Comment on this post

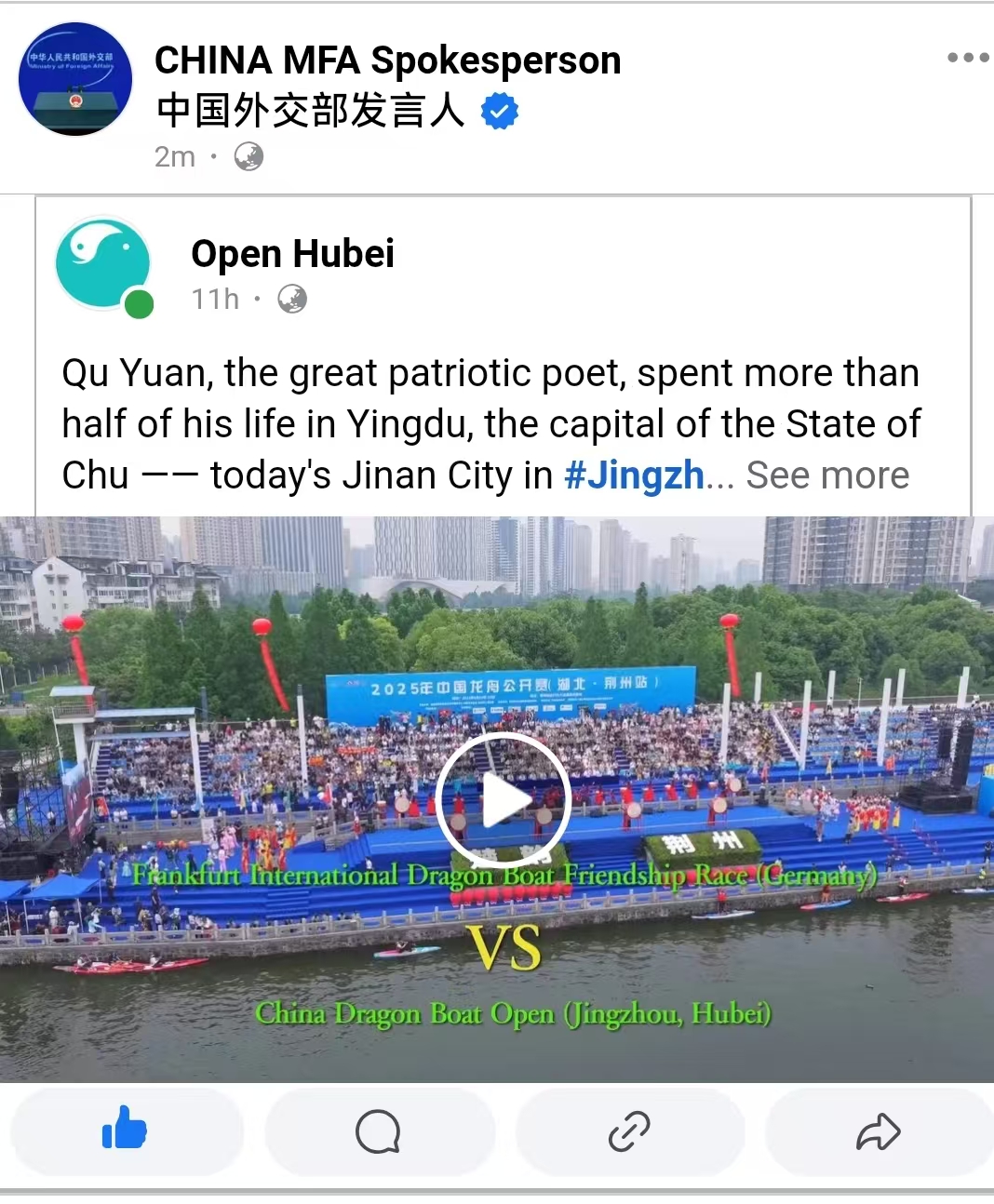378,1131
